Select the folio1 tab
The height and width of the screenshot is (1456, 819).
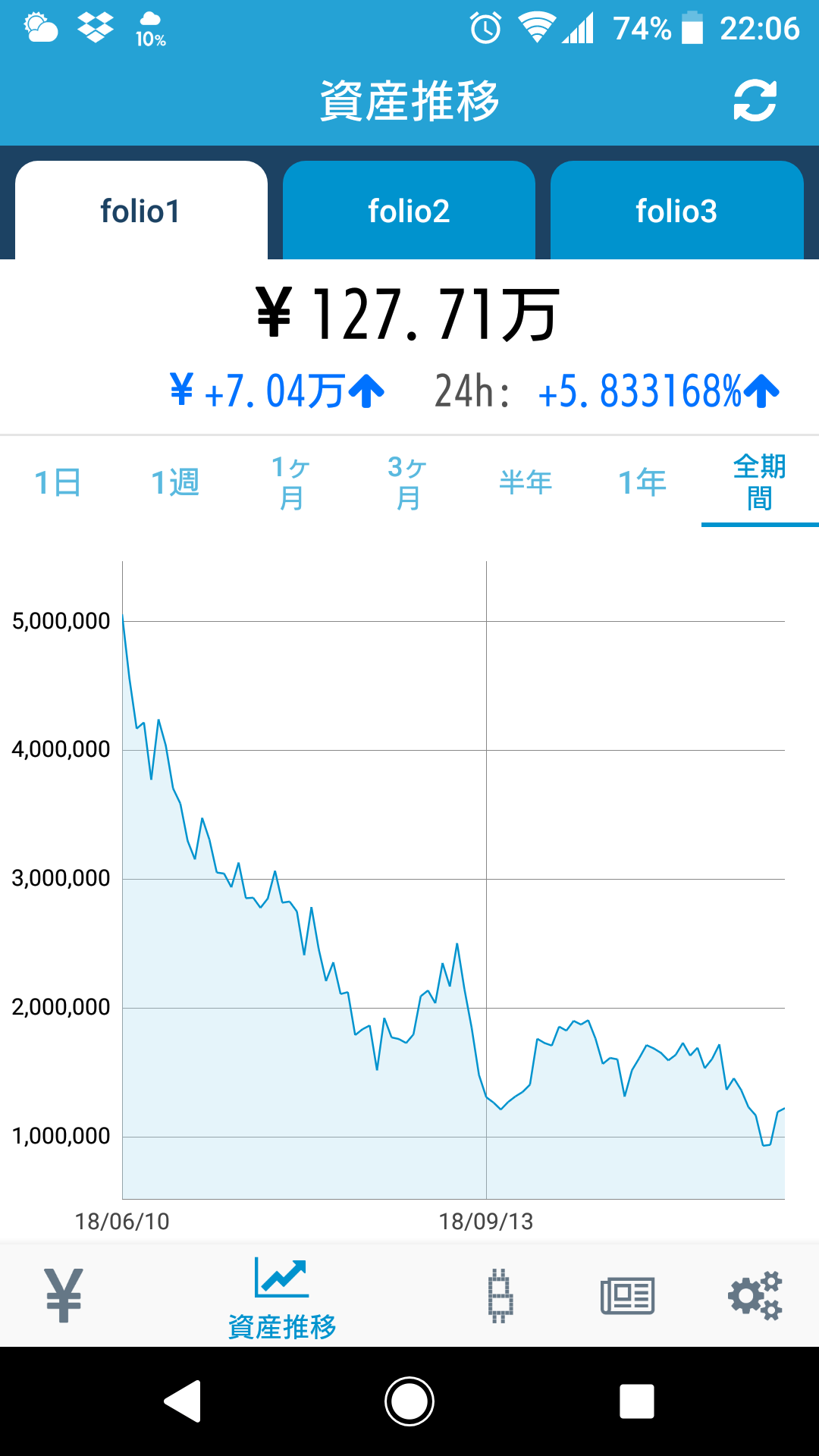click(141, 211)
